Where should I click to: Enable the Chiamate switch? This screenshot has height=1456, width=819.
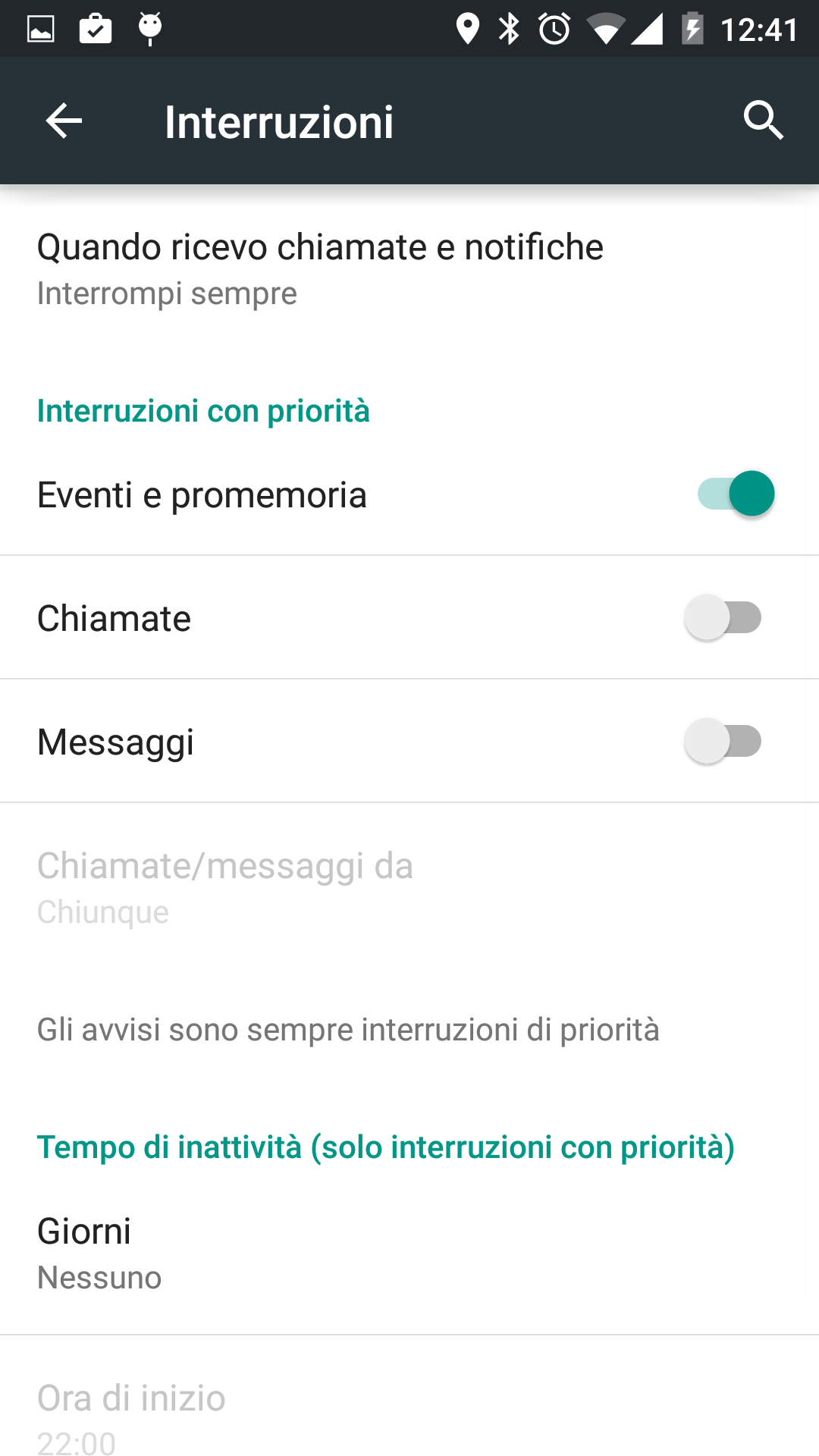pyautogui.click(x=723, y=617)
